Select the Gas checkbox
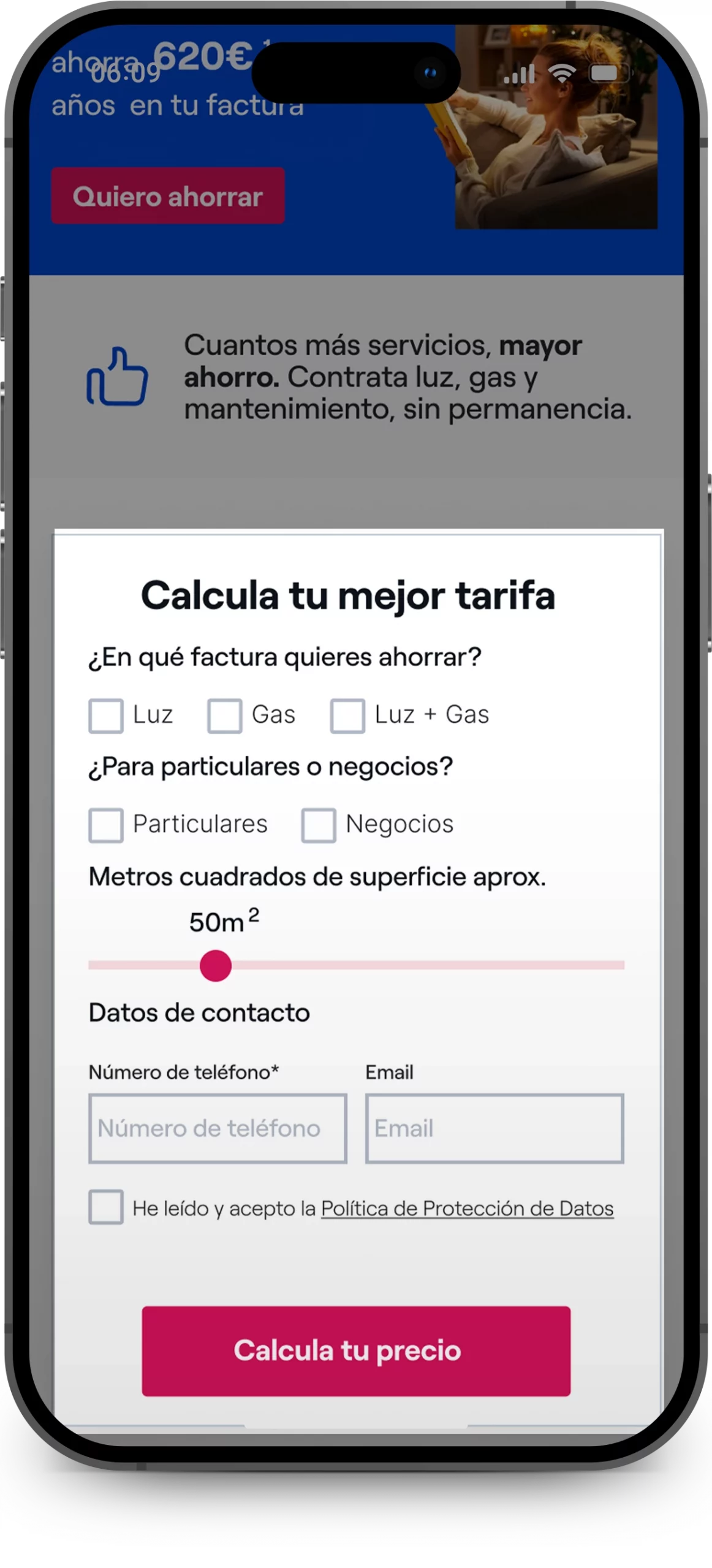The height and width of the screenshot is (1568, 712). click(x=224, y=715)
